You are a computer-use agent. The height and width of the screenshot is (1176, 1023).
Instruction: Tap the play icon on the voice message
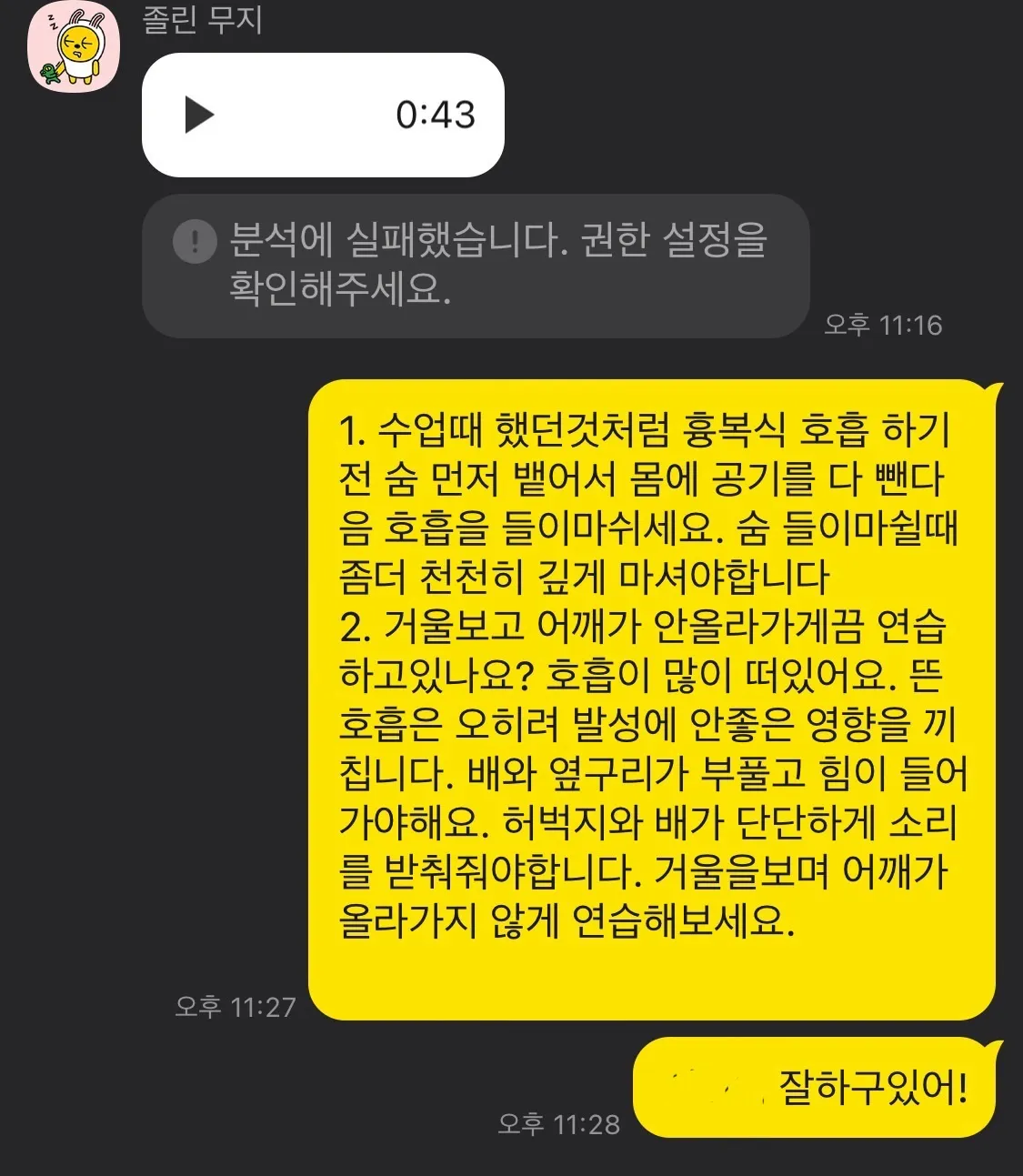tap(198, 116)
